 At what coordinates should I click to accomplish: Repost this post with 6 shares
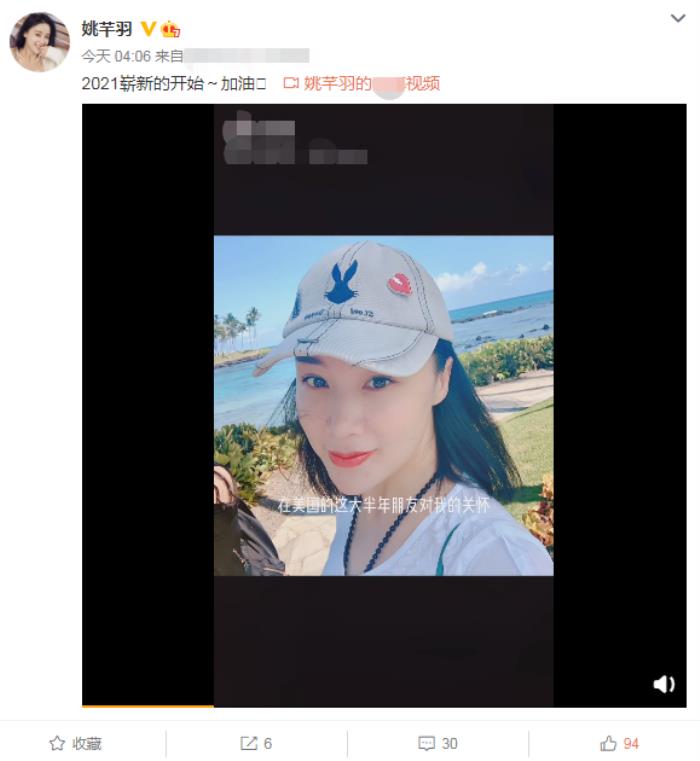[x=257, y=743]
